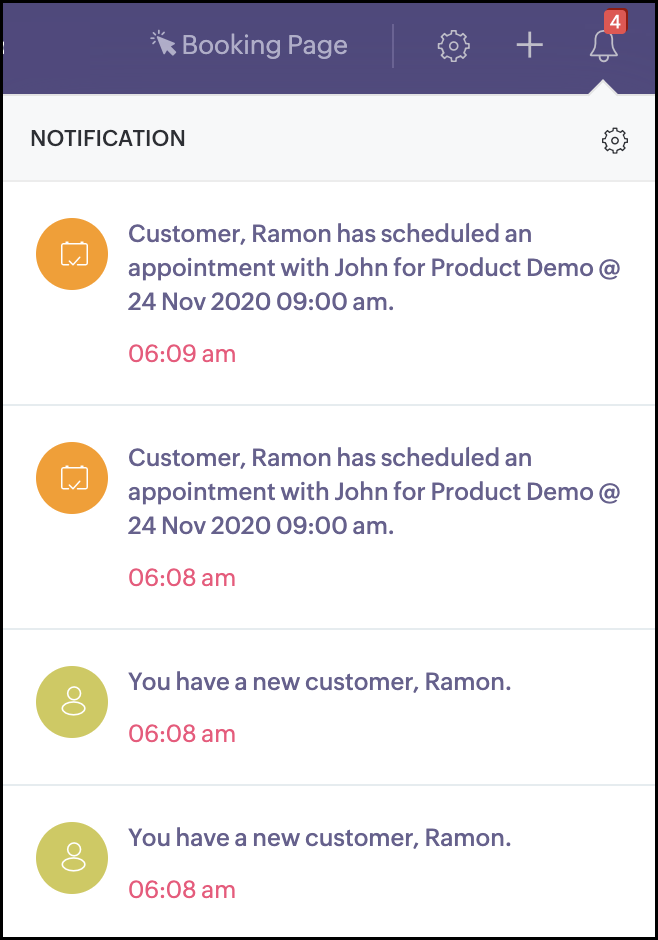Open notification settings gear beside NOTIFICATION heading
Screen dimensions: 658x940
(x=614, y=141)
